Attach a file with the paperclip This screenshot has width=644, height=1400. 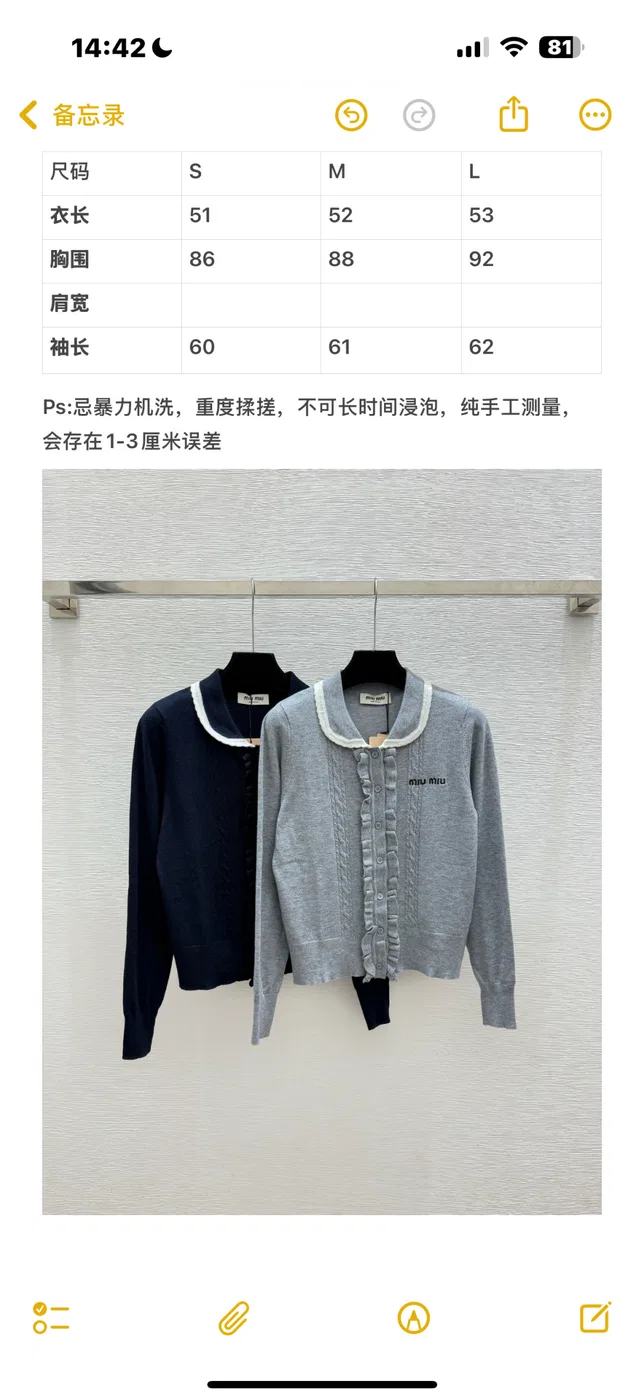click(x=233, y=1318)
